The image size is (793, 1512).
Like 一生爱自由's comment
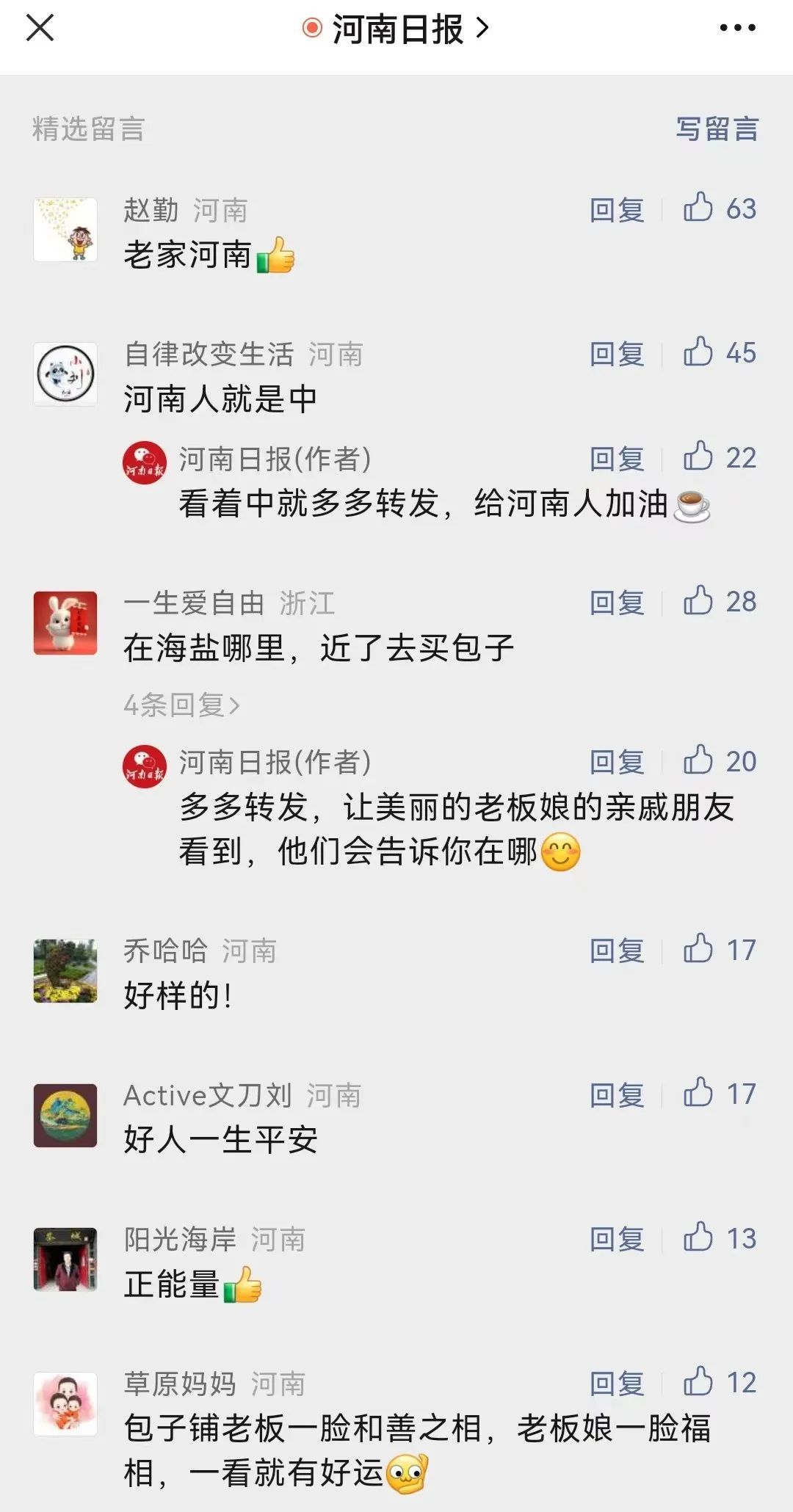tap(698, 602)
